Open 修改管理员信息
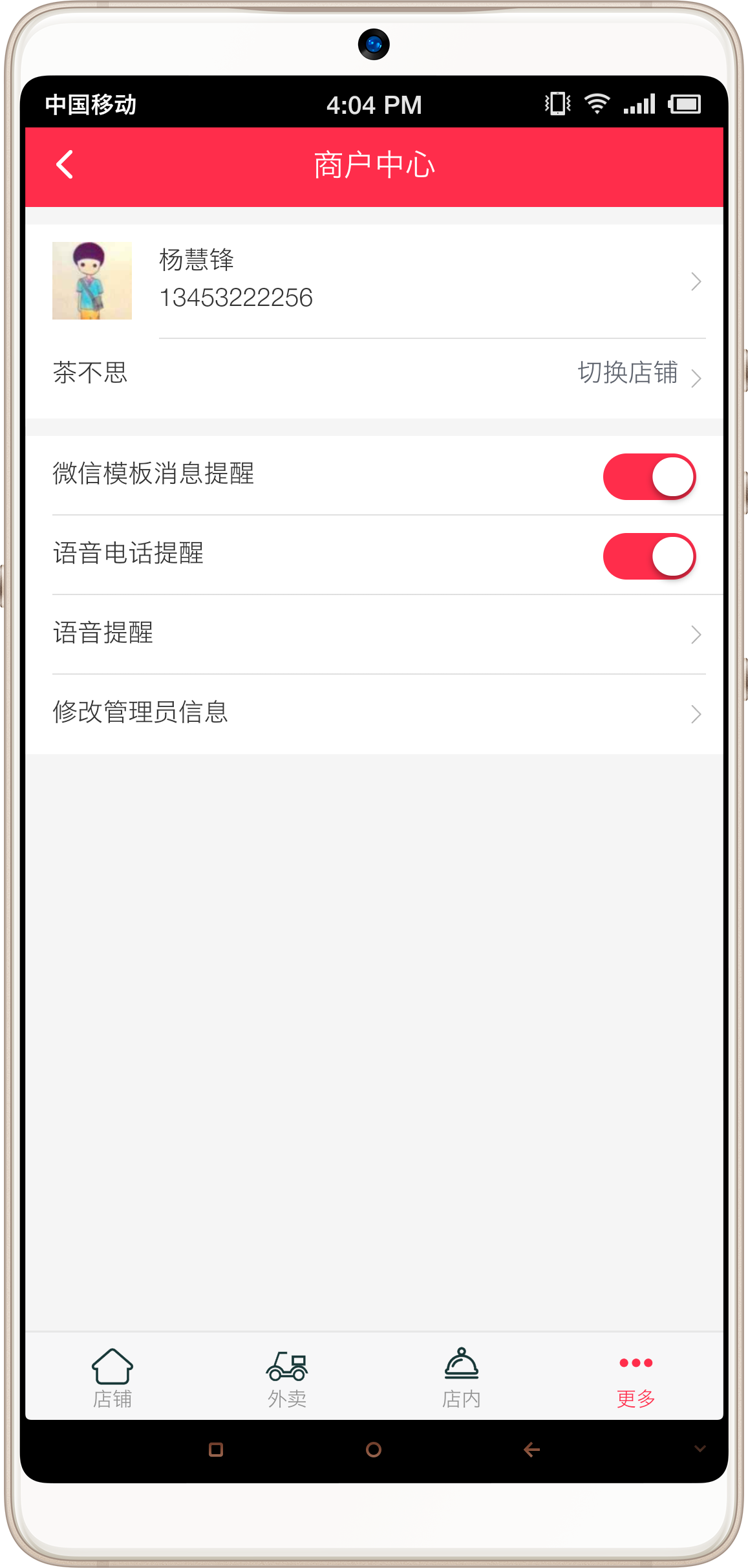 374,713
